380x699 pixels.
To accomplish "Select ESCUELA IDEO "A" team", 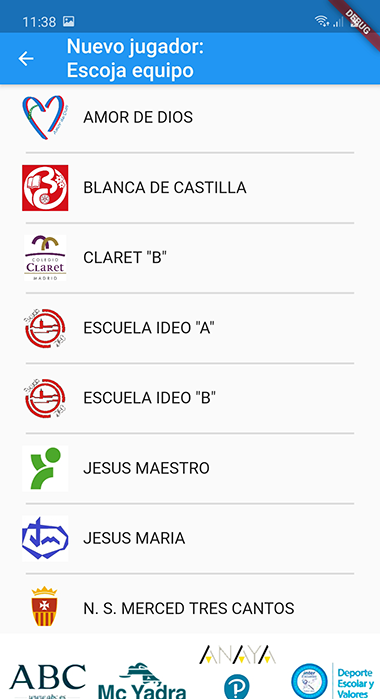I will (x=190, y=328).
